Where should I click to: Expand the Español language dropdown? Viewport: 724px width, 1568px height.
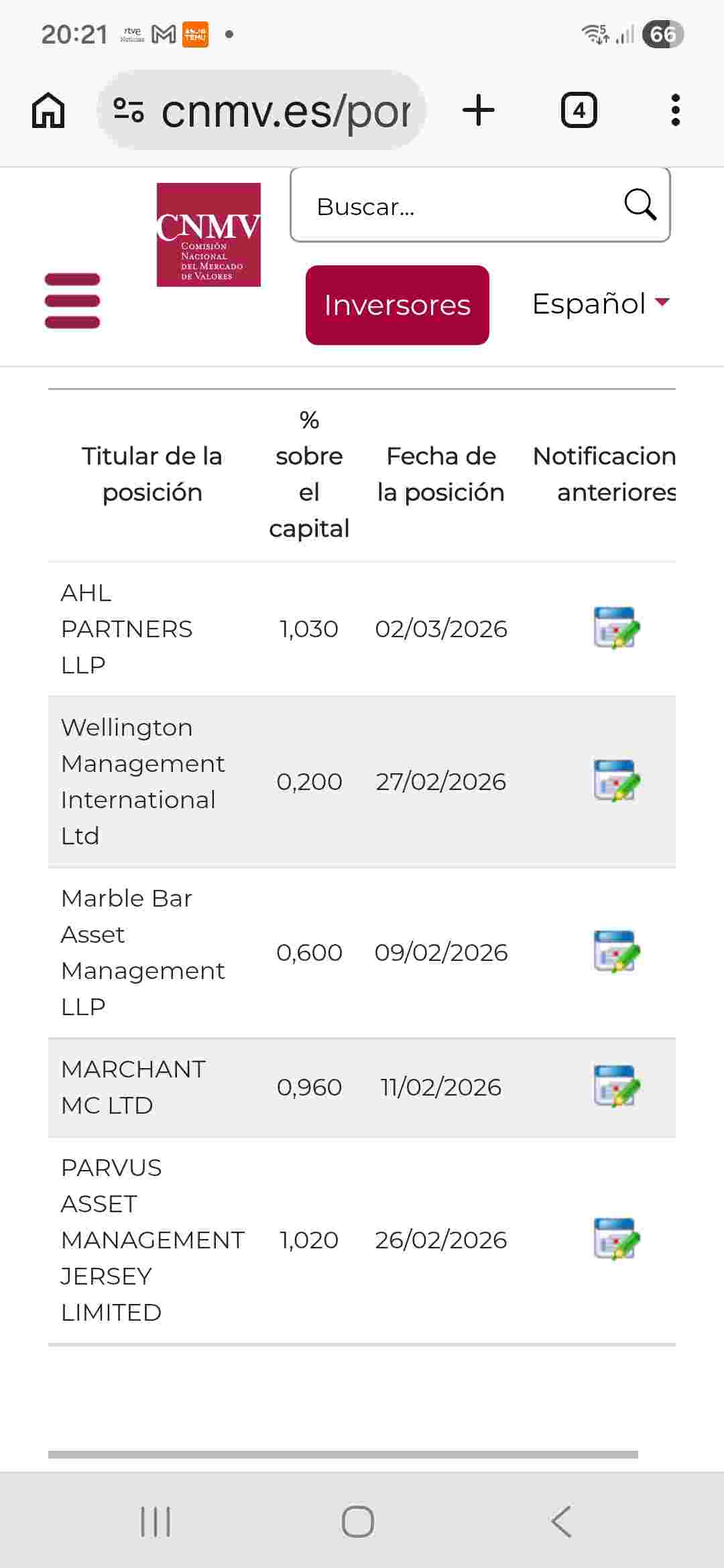pyautogui.click(x=601, y=304)
